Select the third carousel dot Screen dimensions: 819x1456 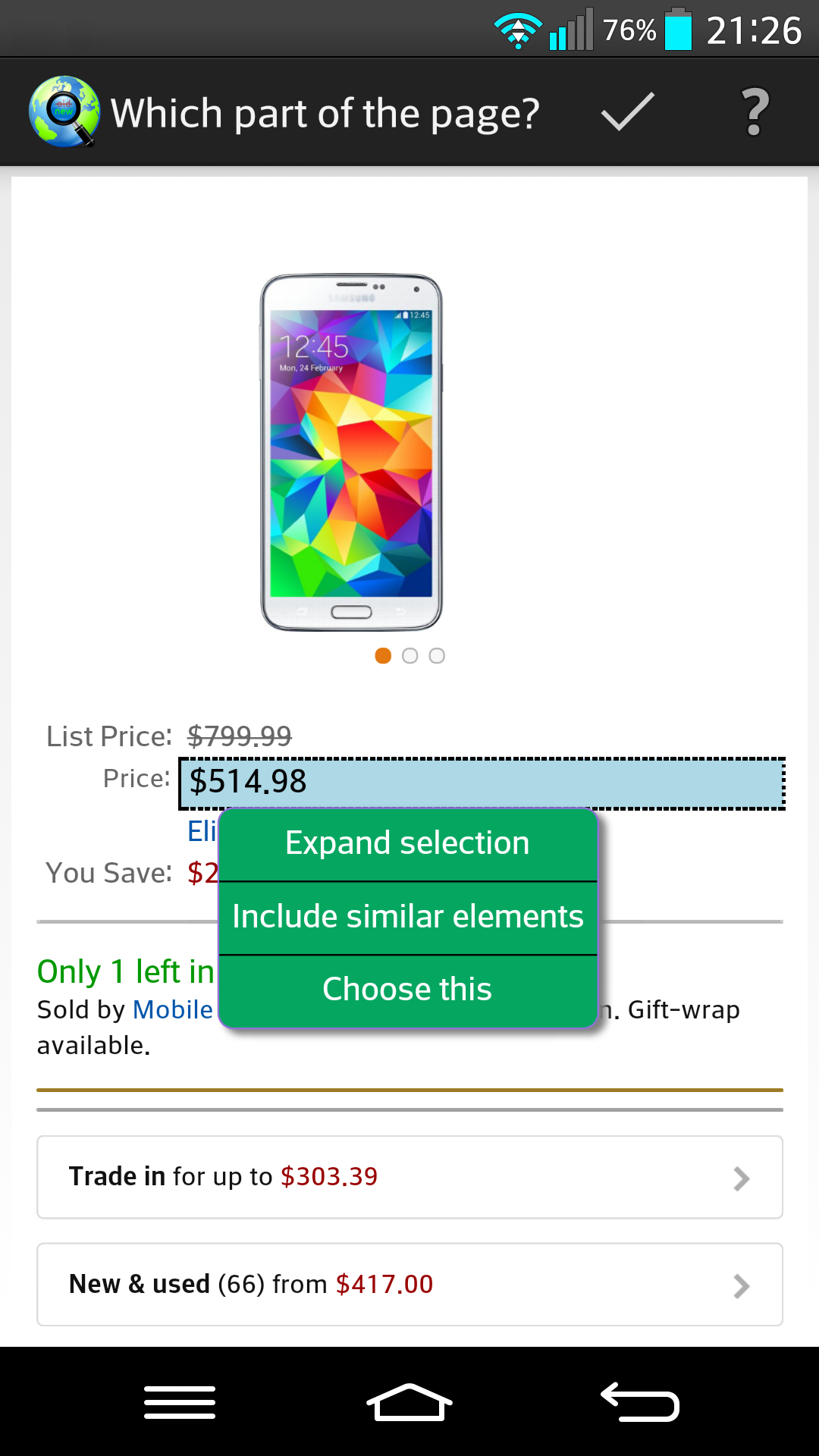tap(437, 655)
